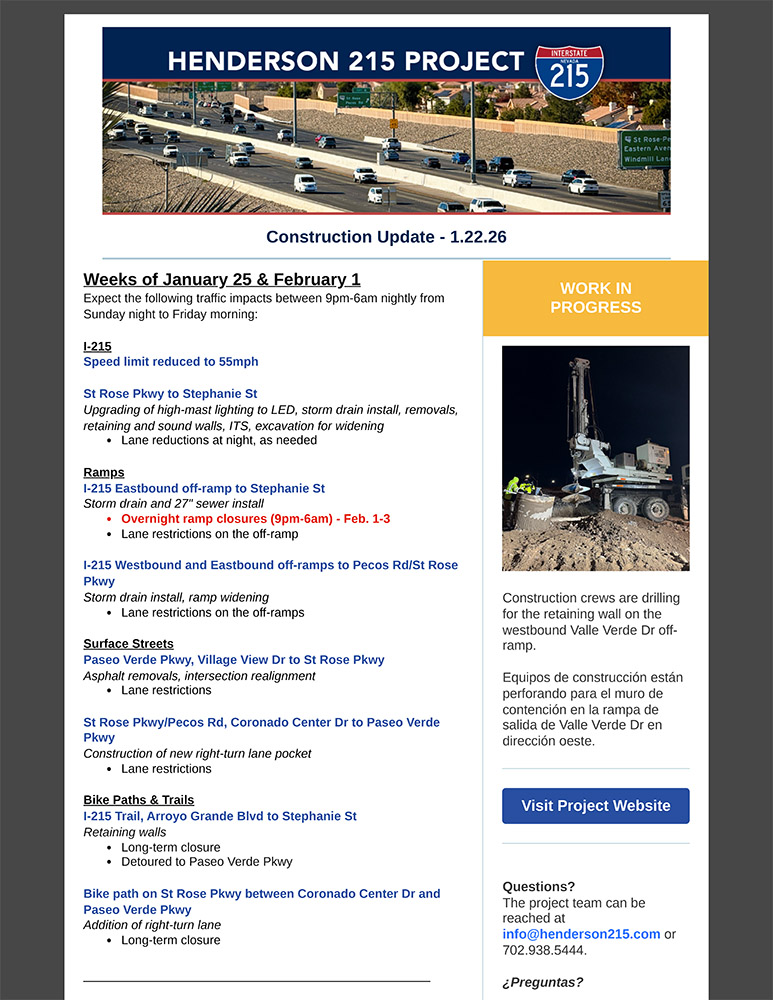Image resolution: width=773 pixels, height=1000 pixels.
Task: Click the Paseo Verde Pkwy, Village View Dr link
Action: click(233, 659)
